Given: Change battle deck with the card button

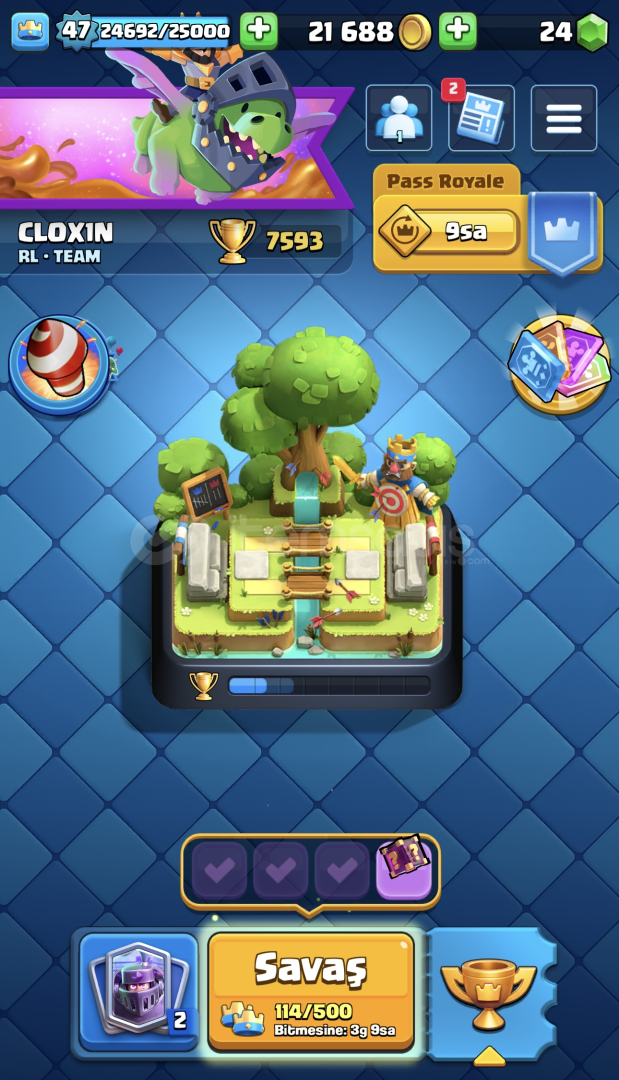Looking at the screenshot, I should coord(139,990).
